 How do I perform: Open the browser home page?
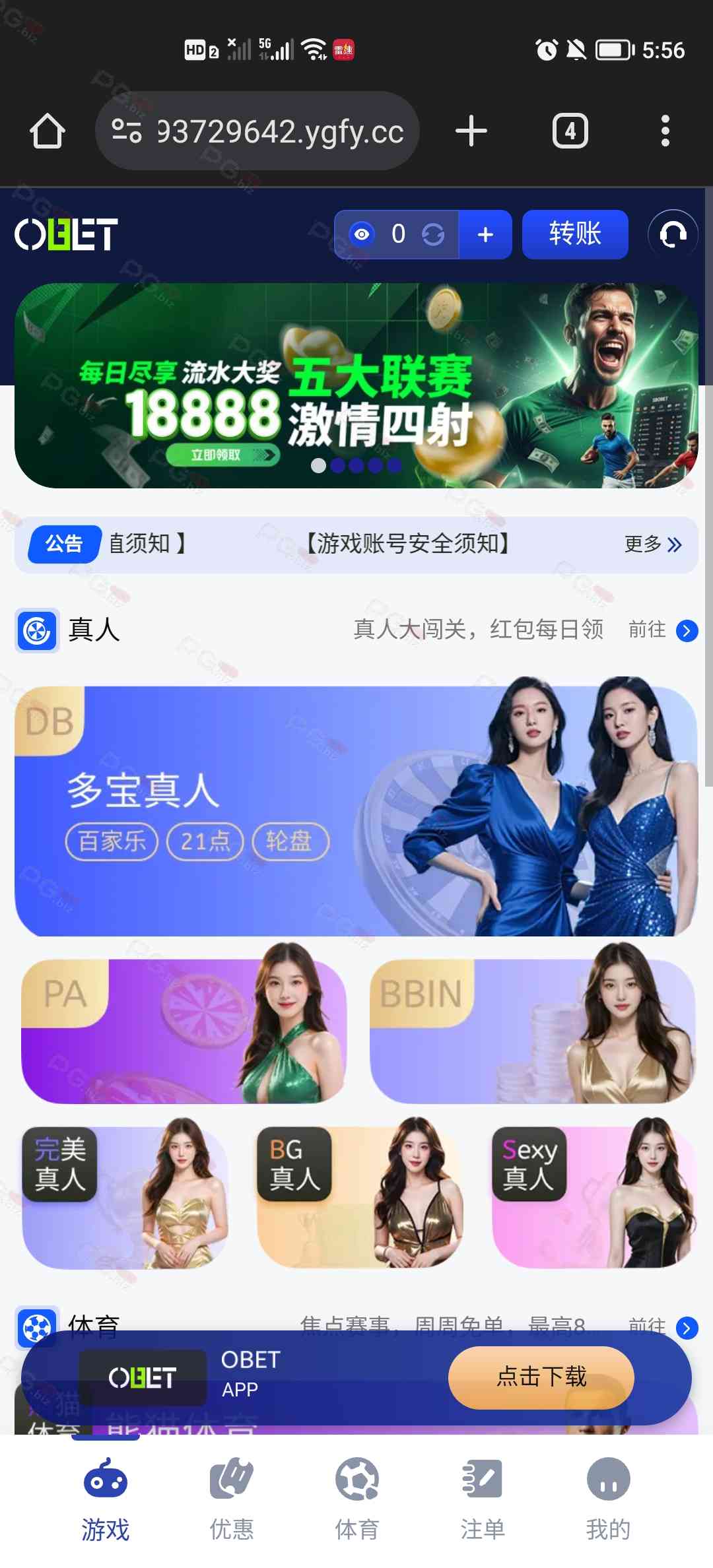(48, 131)
